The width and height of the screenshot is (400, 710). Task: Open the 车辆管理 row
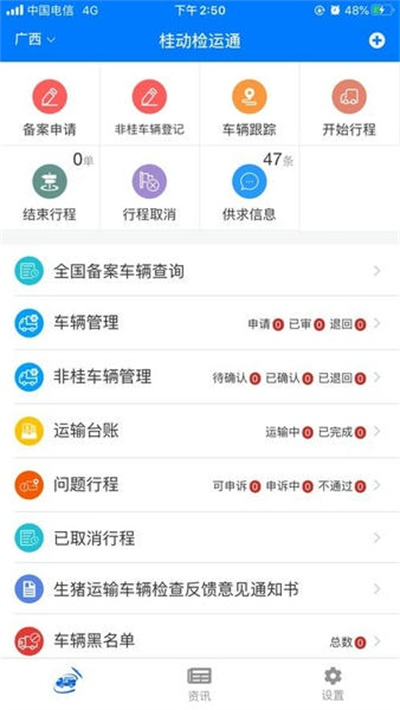(x=200, y=323)
